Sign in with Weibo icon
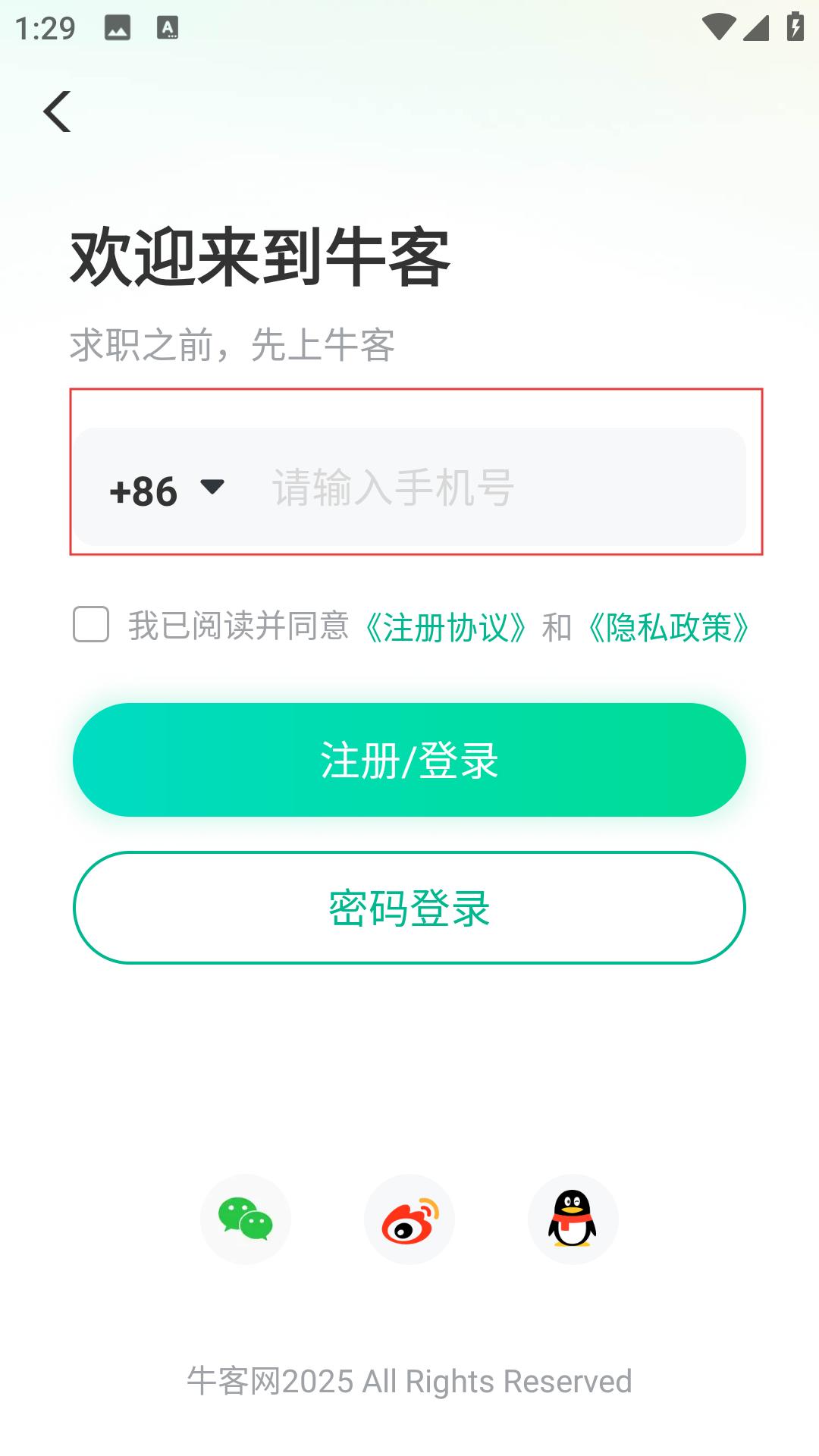819x1456 pixels. (409, 1219)
